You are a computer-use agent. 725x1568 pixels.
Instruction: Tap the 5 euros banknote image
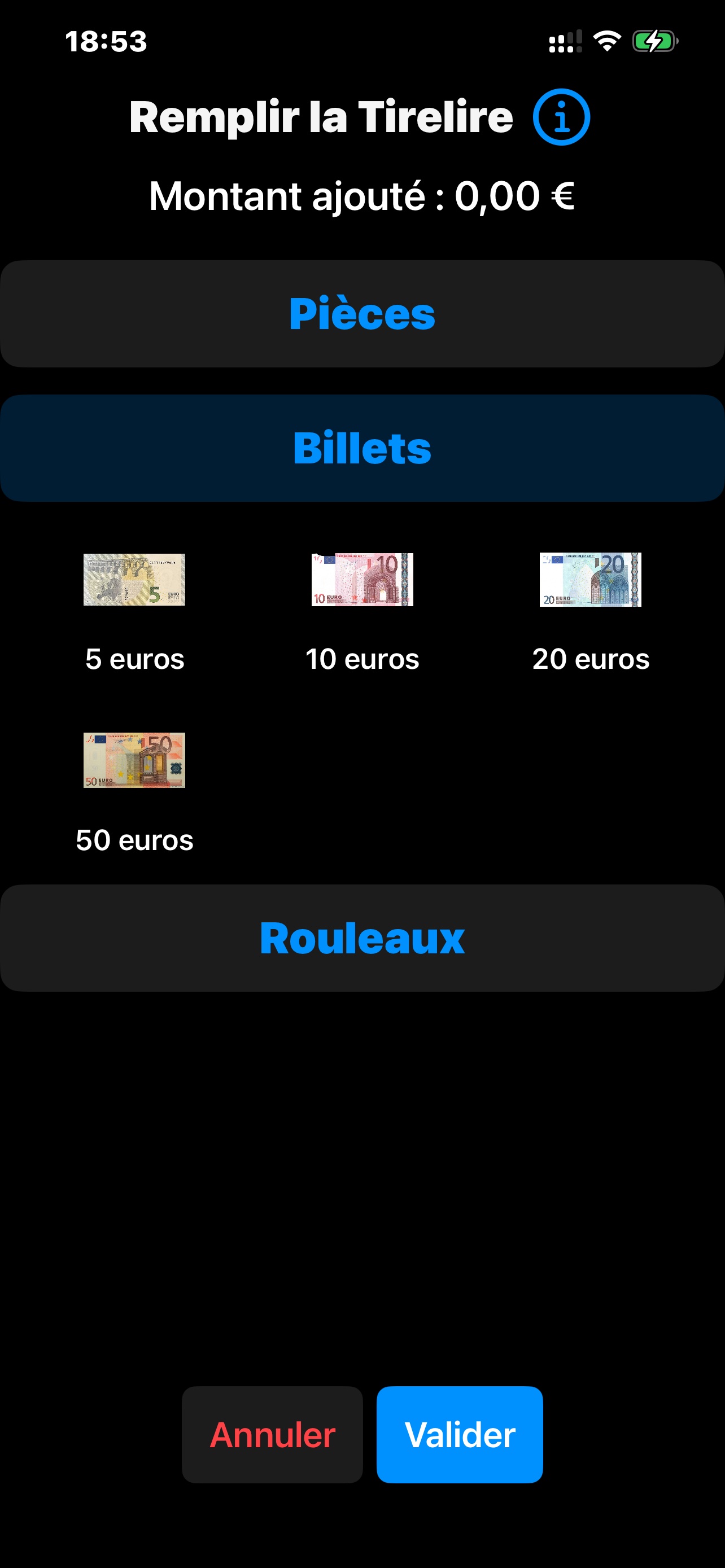[x=134, y=580]
